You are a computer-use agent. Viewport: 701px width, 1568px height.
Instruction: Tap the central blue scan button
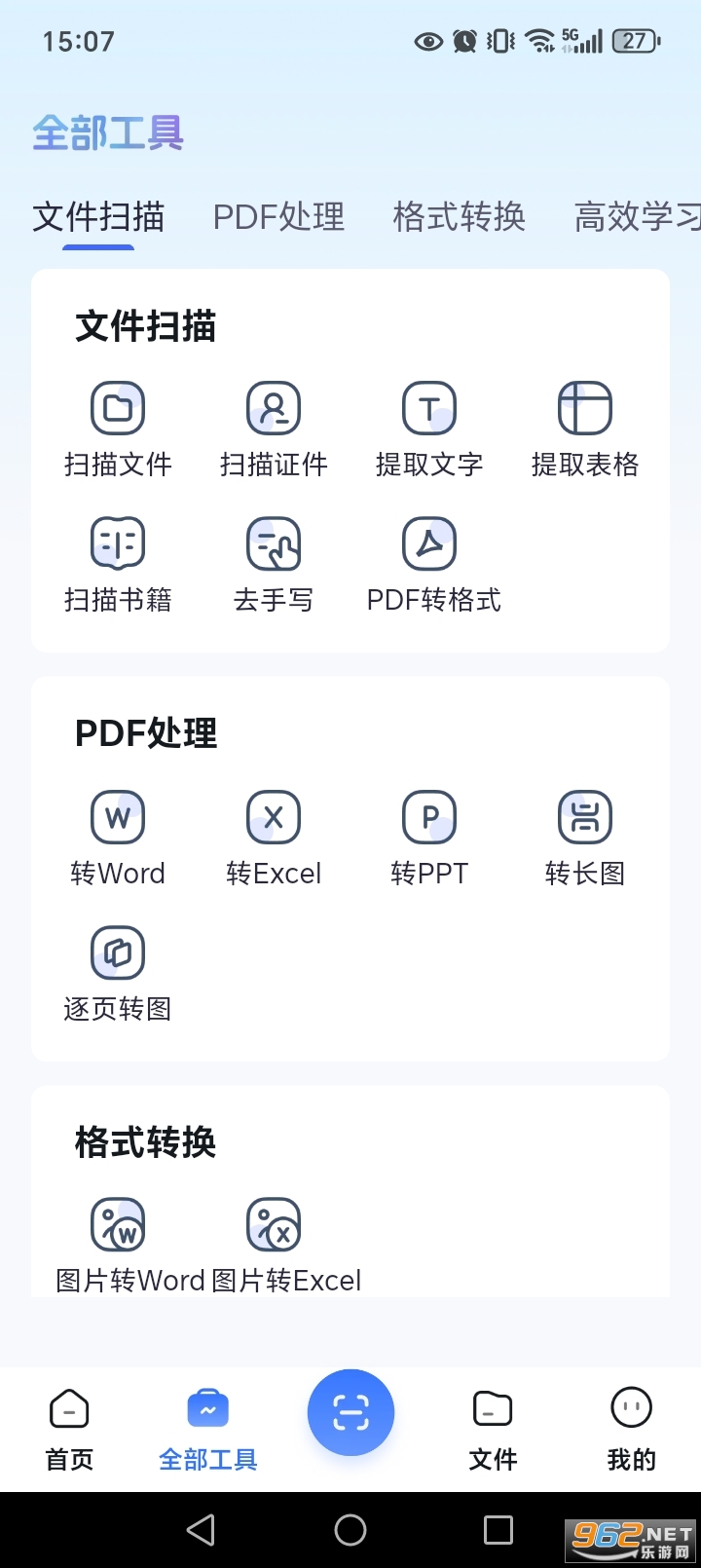[x=350, y=1412]
